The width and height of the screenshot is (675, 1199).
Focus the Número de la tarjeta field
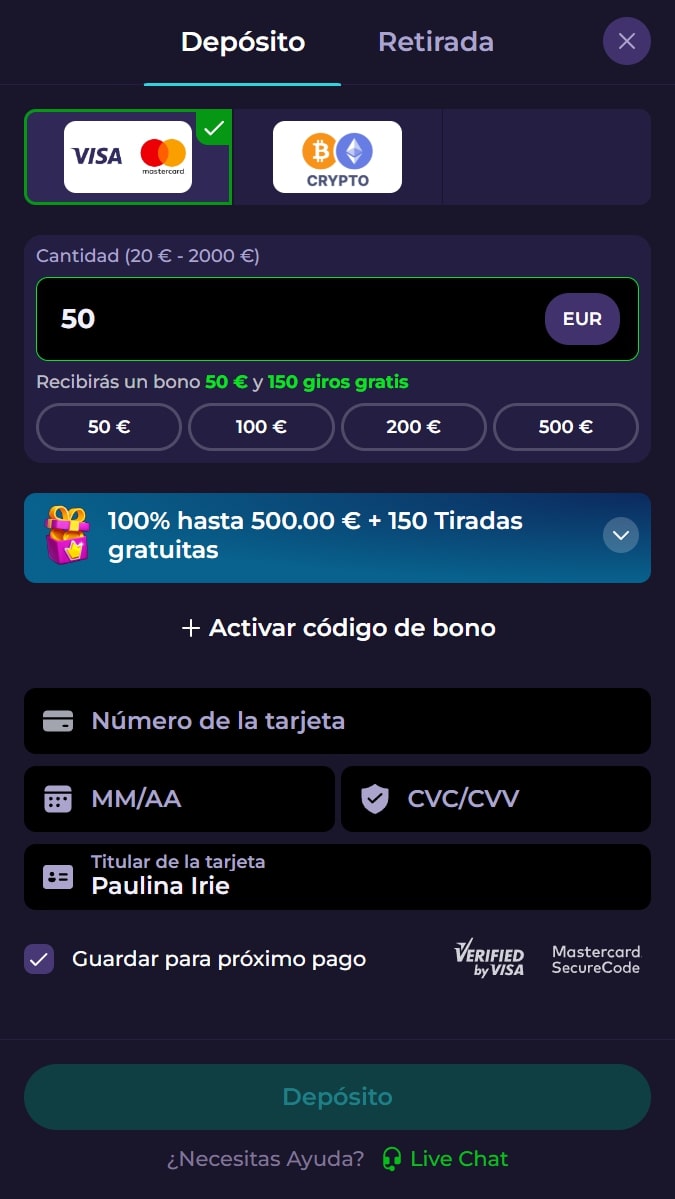point(337,721)
